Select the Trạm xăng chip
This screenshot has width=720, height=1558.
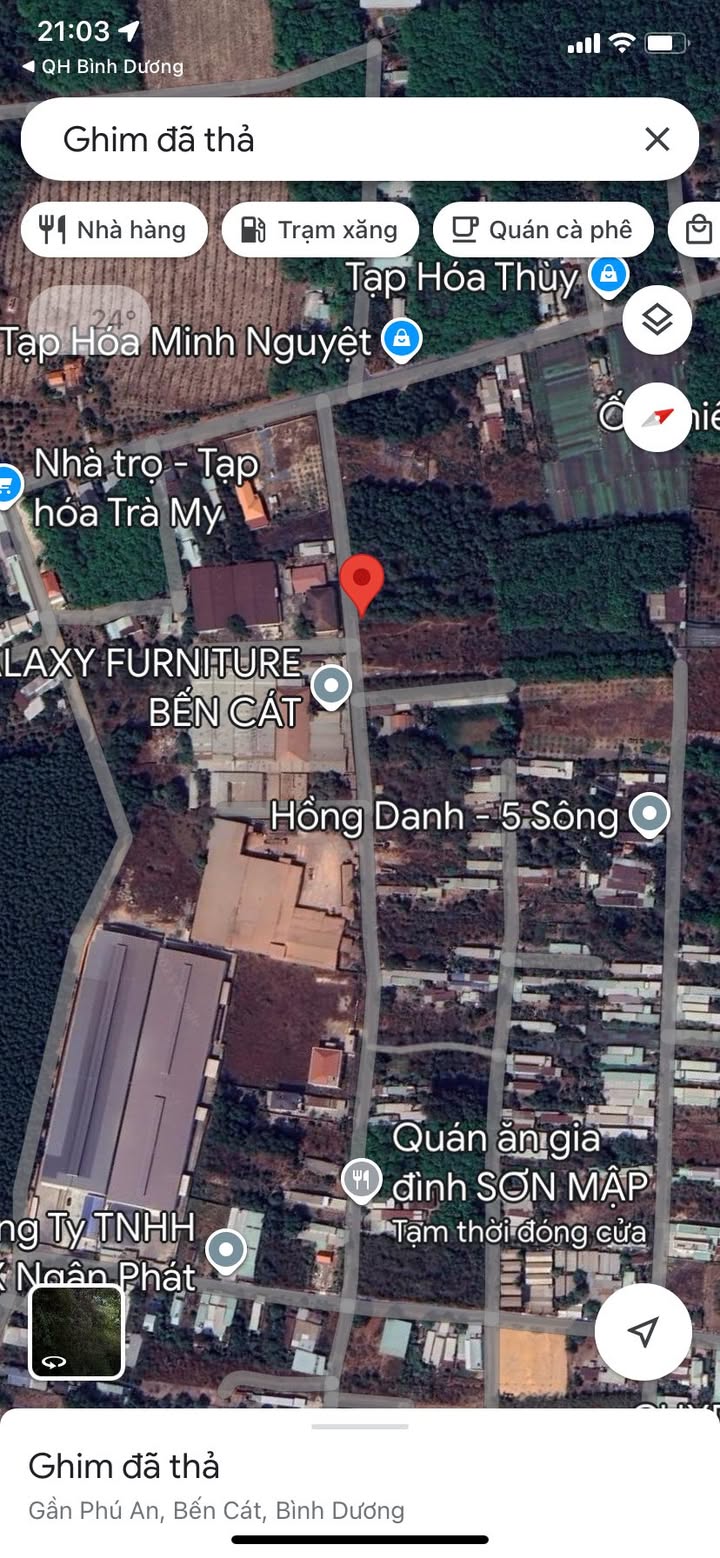(320, 230)
